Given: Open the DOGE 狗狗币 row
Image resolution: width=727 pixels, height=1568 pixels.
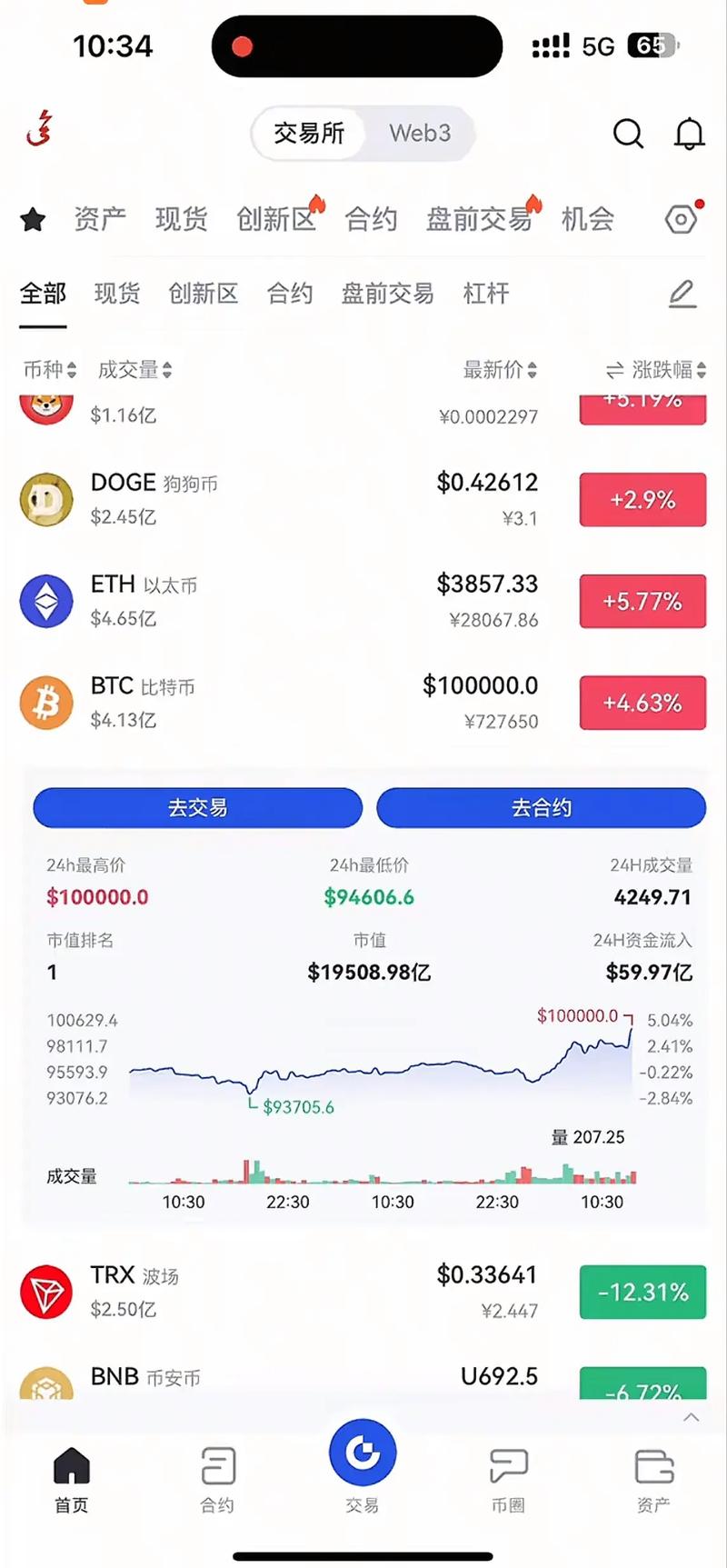Looking at the screenshot, I should (x=273, y=499).
